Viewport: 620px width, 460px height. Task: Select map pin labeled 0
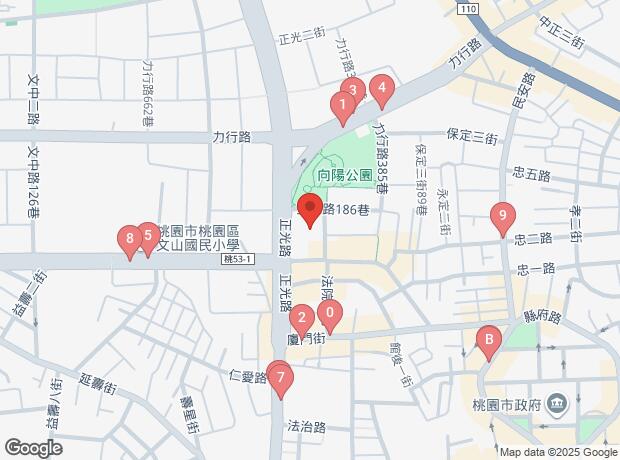tap(330, 313)
